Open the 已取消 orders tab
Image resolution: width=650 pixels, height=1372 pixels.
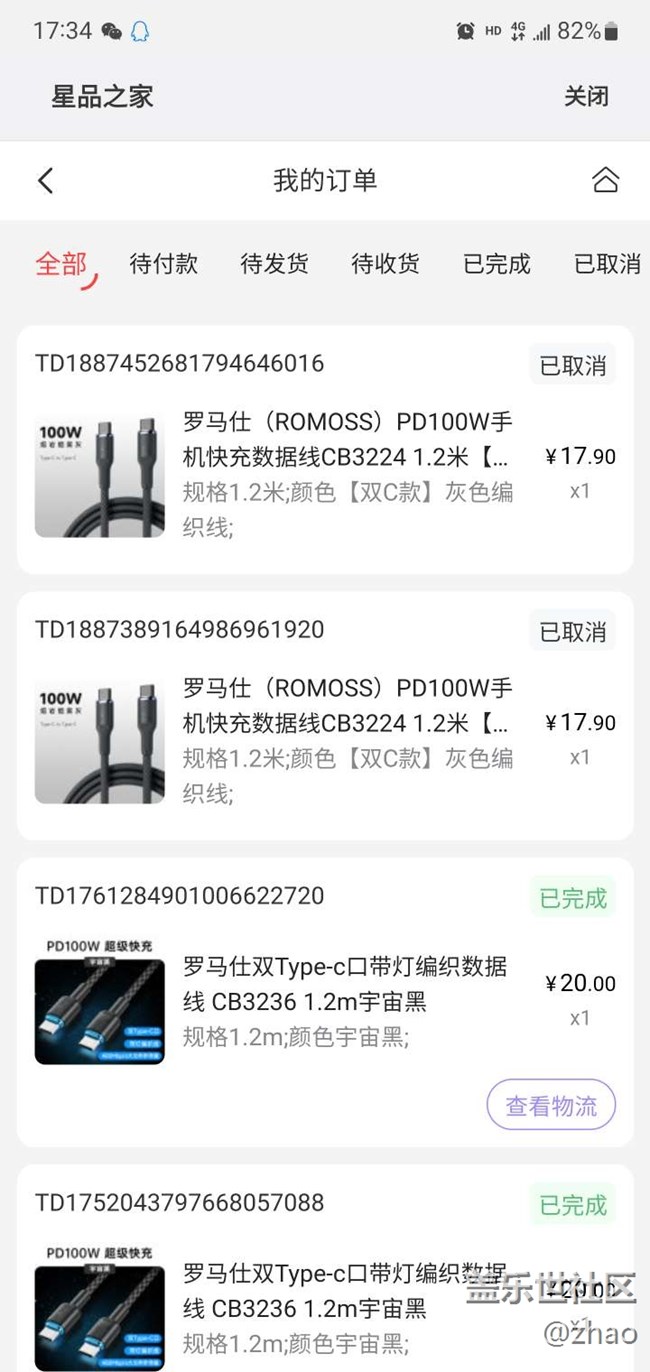(607, 264)
